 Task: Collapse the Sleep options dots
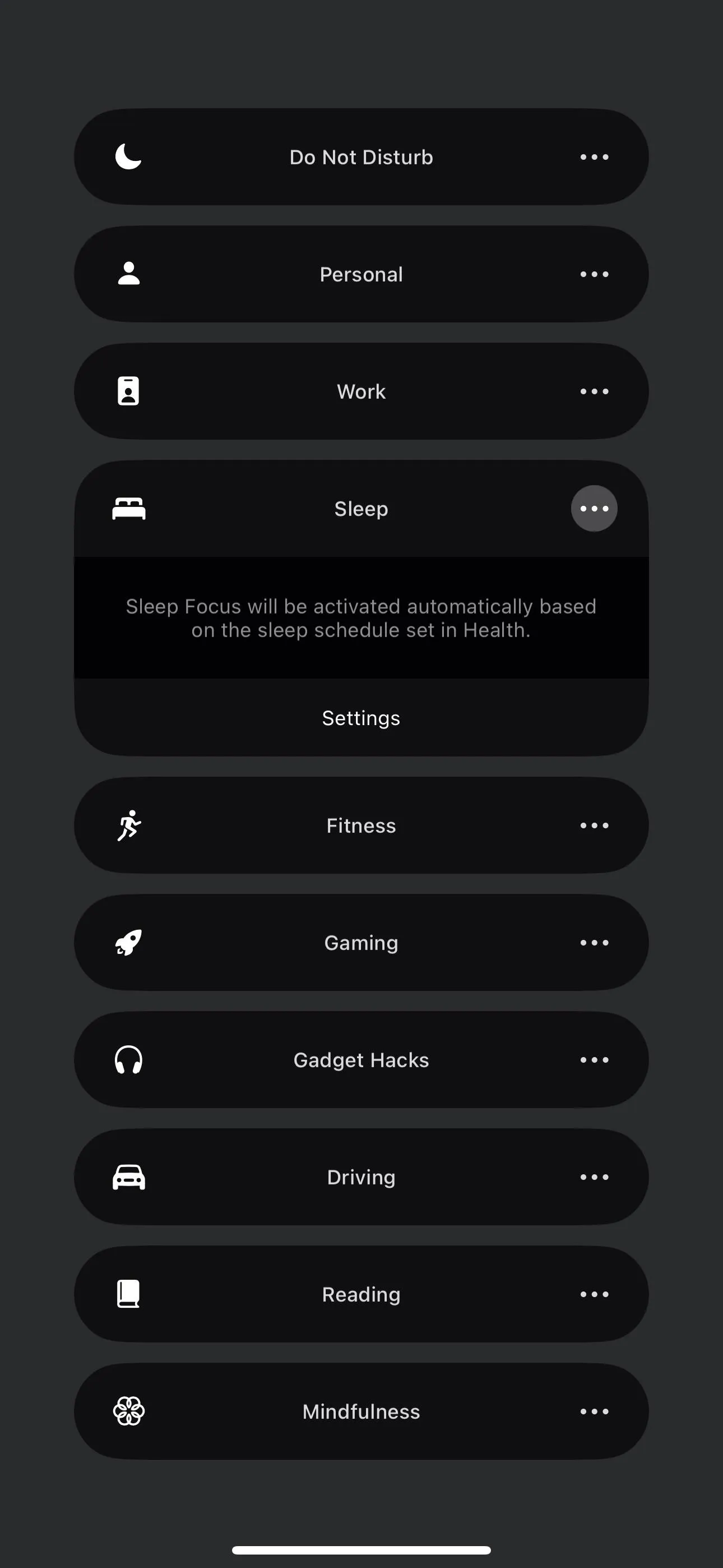[x=594, y=509]
